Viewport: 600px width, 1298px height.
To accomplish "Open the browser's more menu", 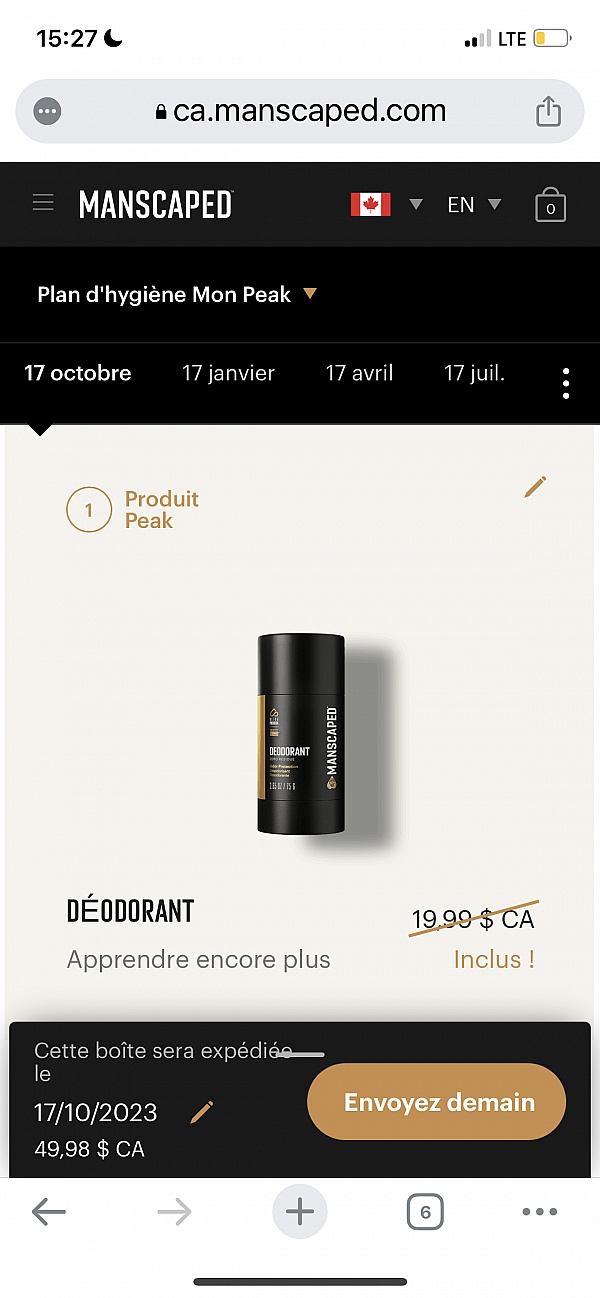I will (x=539, y=1212).
